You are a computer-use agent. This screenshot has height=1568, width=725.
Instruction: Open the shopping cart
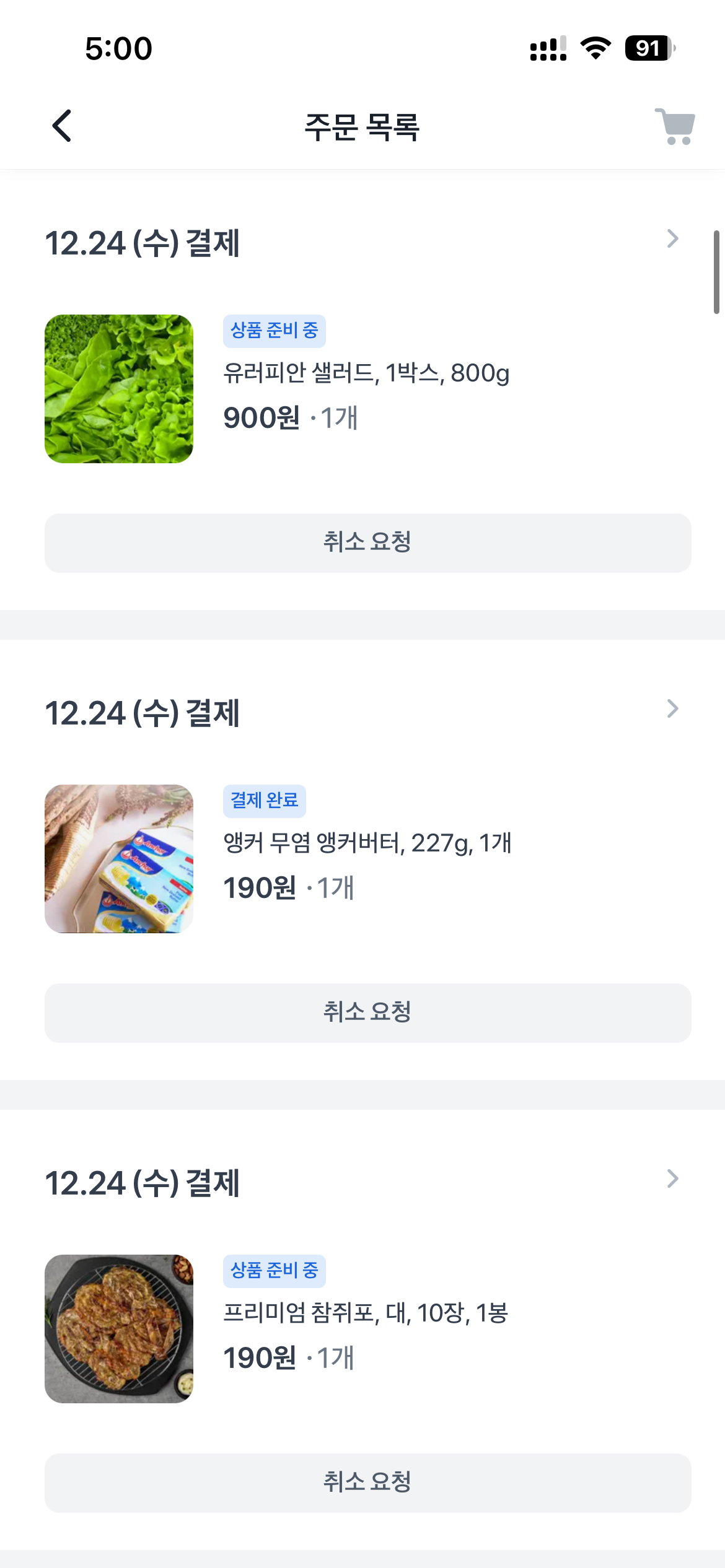pos(675,126)
